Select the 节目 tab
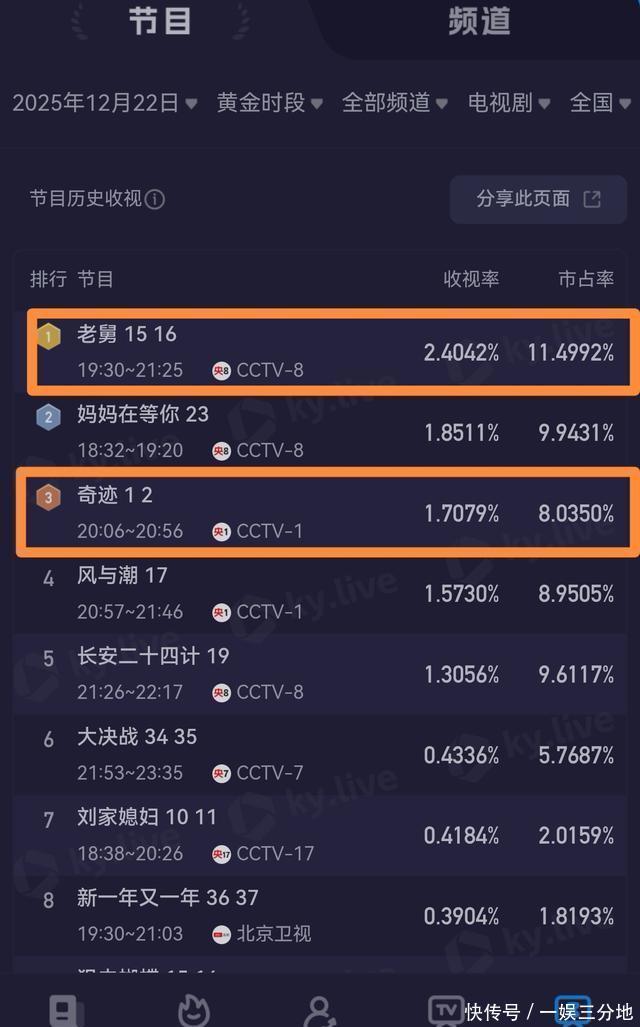The image size is (640, 1027). (x=160, y=21)
